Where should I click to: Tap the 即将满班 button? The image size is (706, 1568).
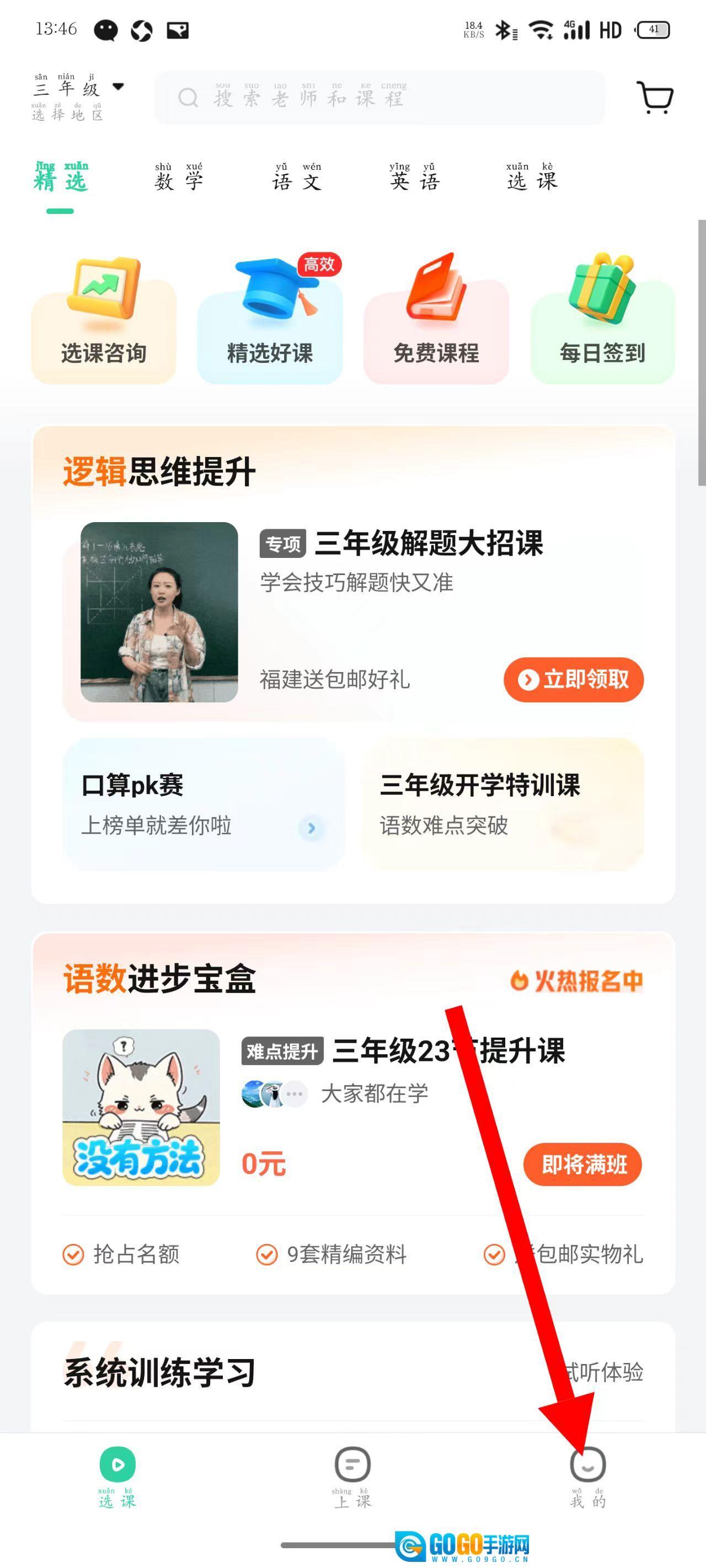click(x=582, y=1164)
